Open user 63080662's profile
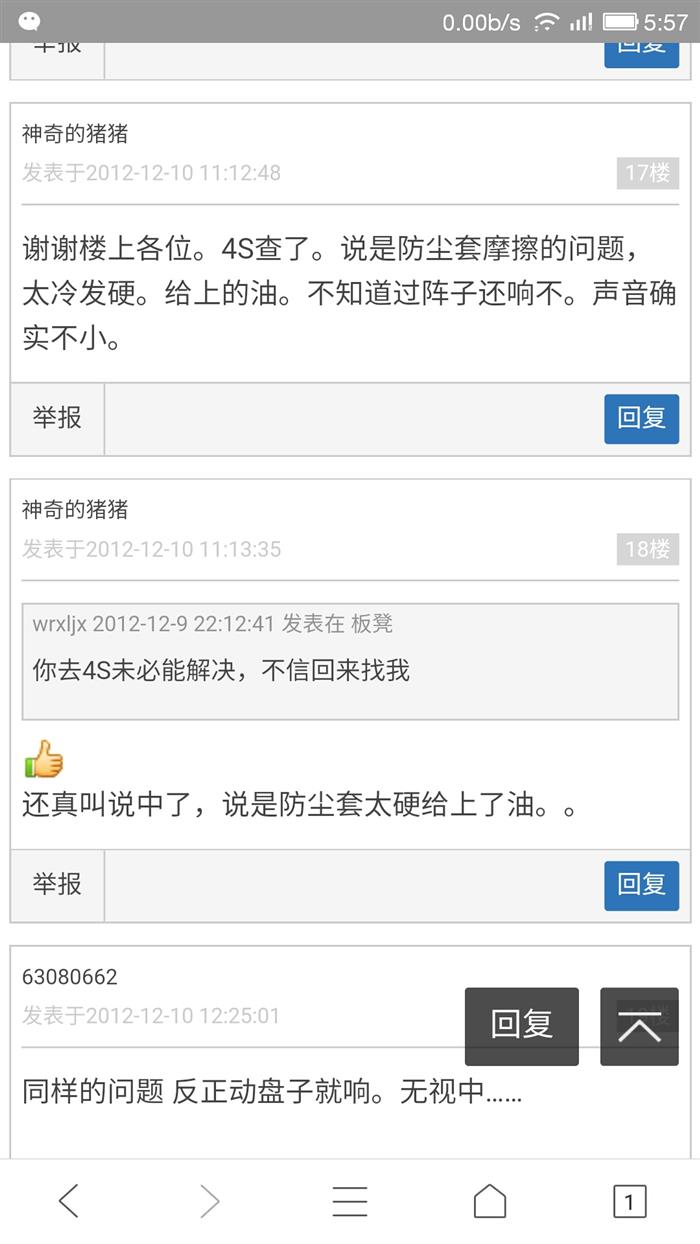Screen dimensions: 700x1244 pos(70,977)
